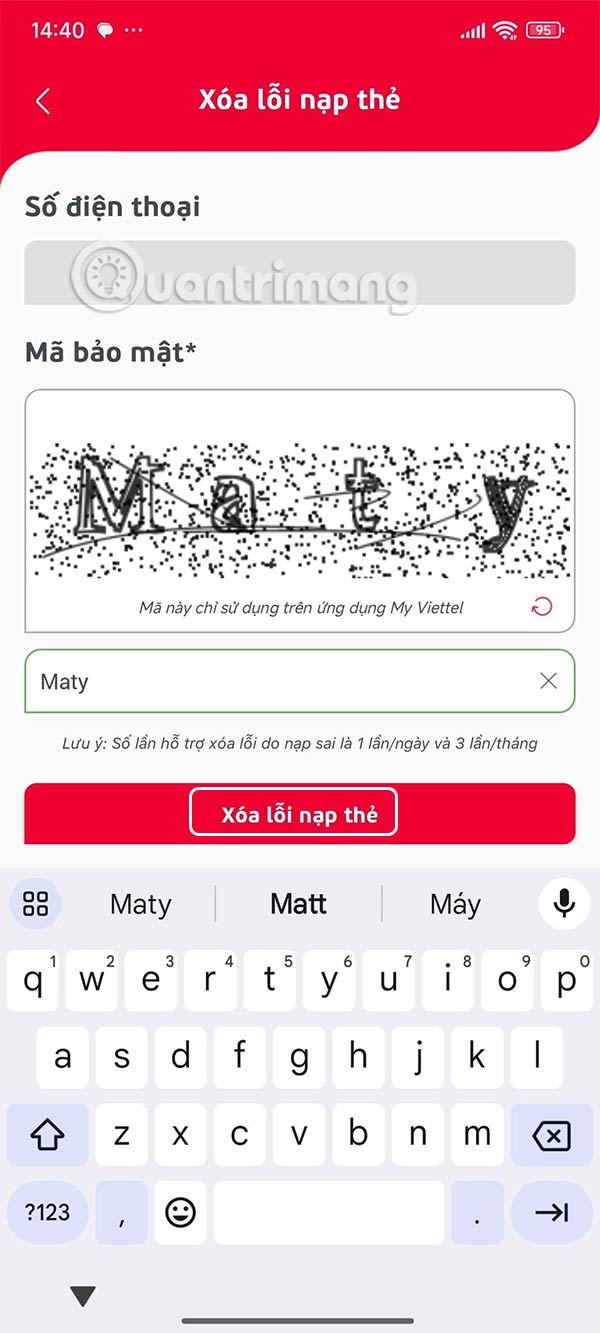This screenshot has height=1333, width=600.
Task: Clear the entered captcha text
Action: 548,681
